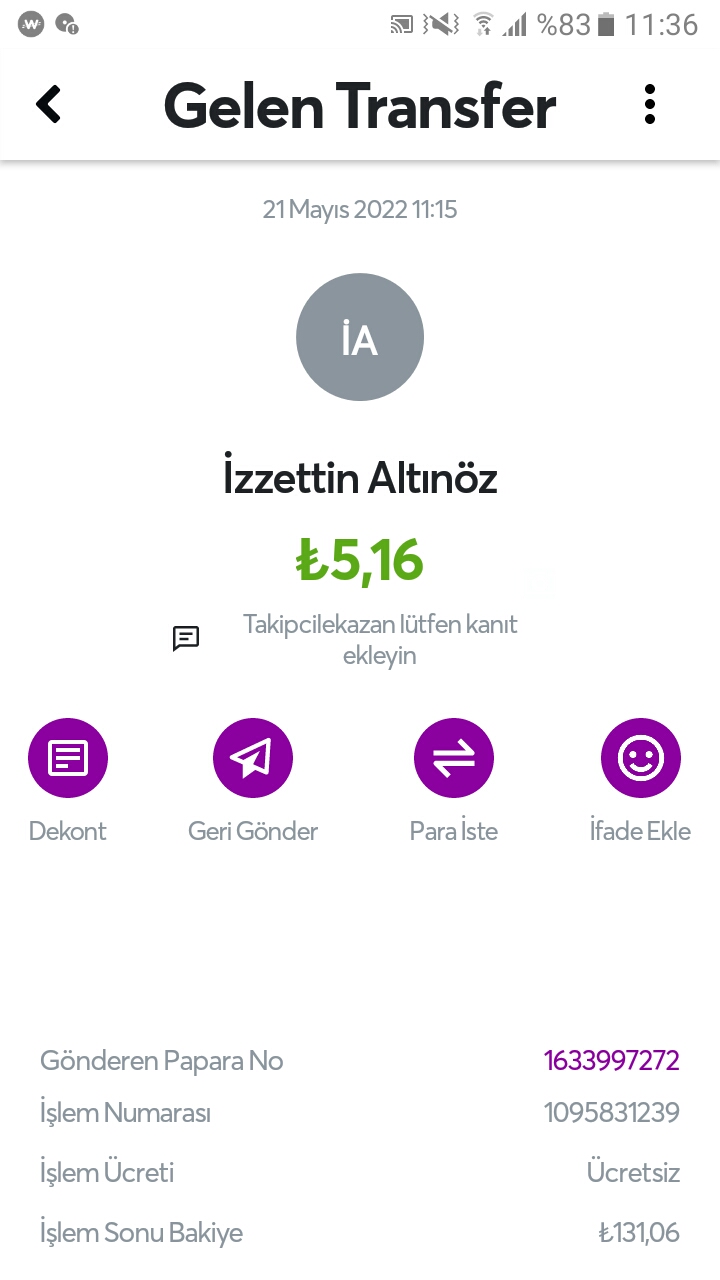Open sender Papara No 1633997272
Screen dimensions: 720x1280
612,1060
